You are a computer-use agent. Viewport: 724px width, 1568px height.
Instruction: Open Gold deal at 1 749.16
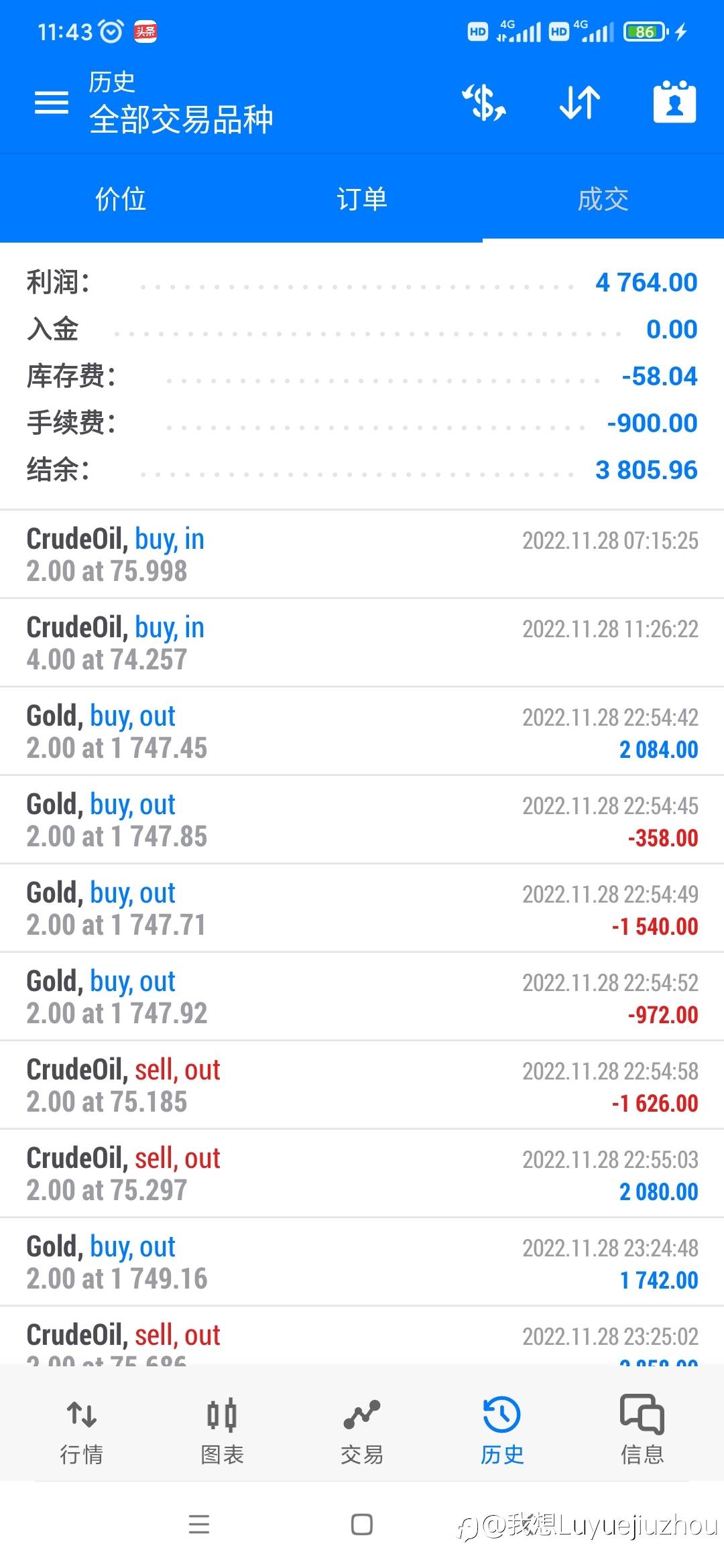coord(362,1262)
